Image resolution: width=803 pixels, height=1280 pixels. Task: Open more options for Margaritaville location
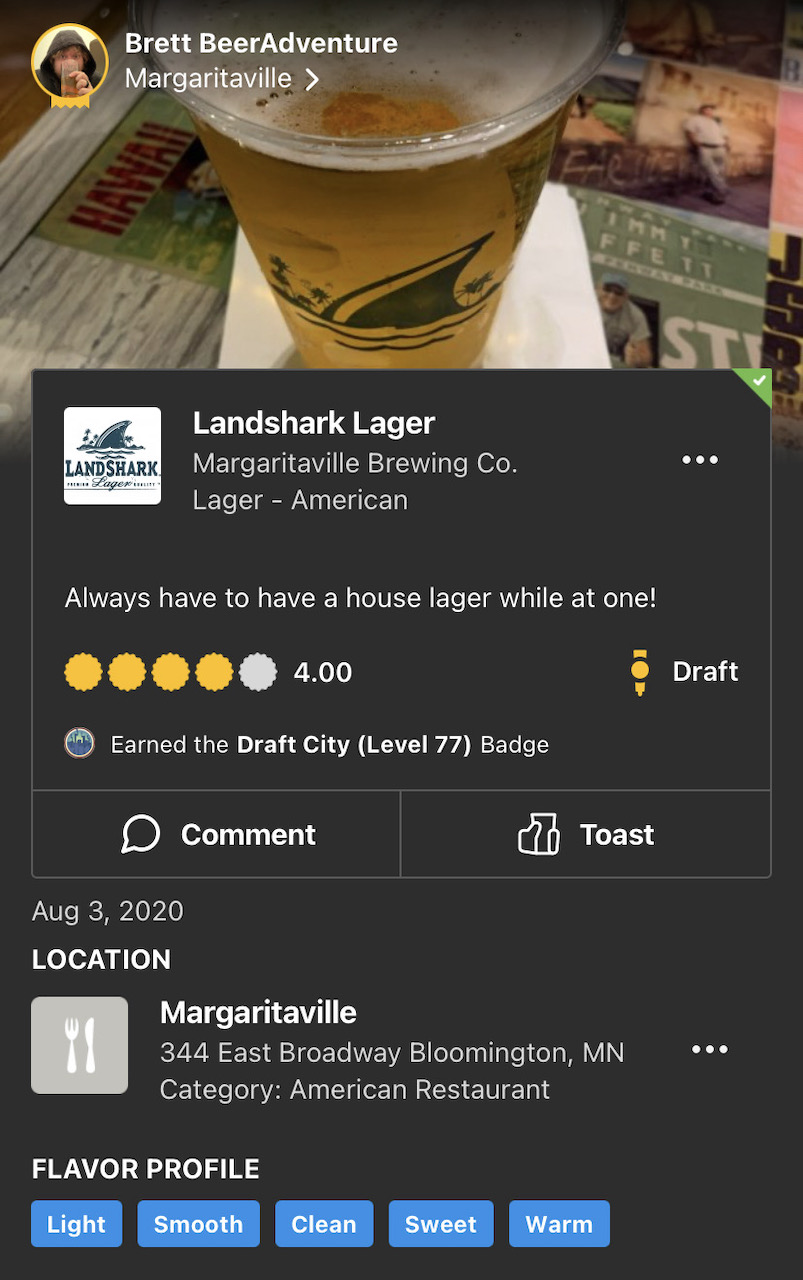[710, 1049]
